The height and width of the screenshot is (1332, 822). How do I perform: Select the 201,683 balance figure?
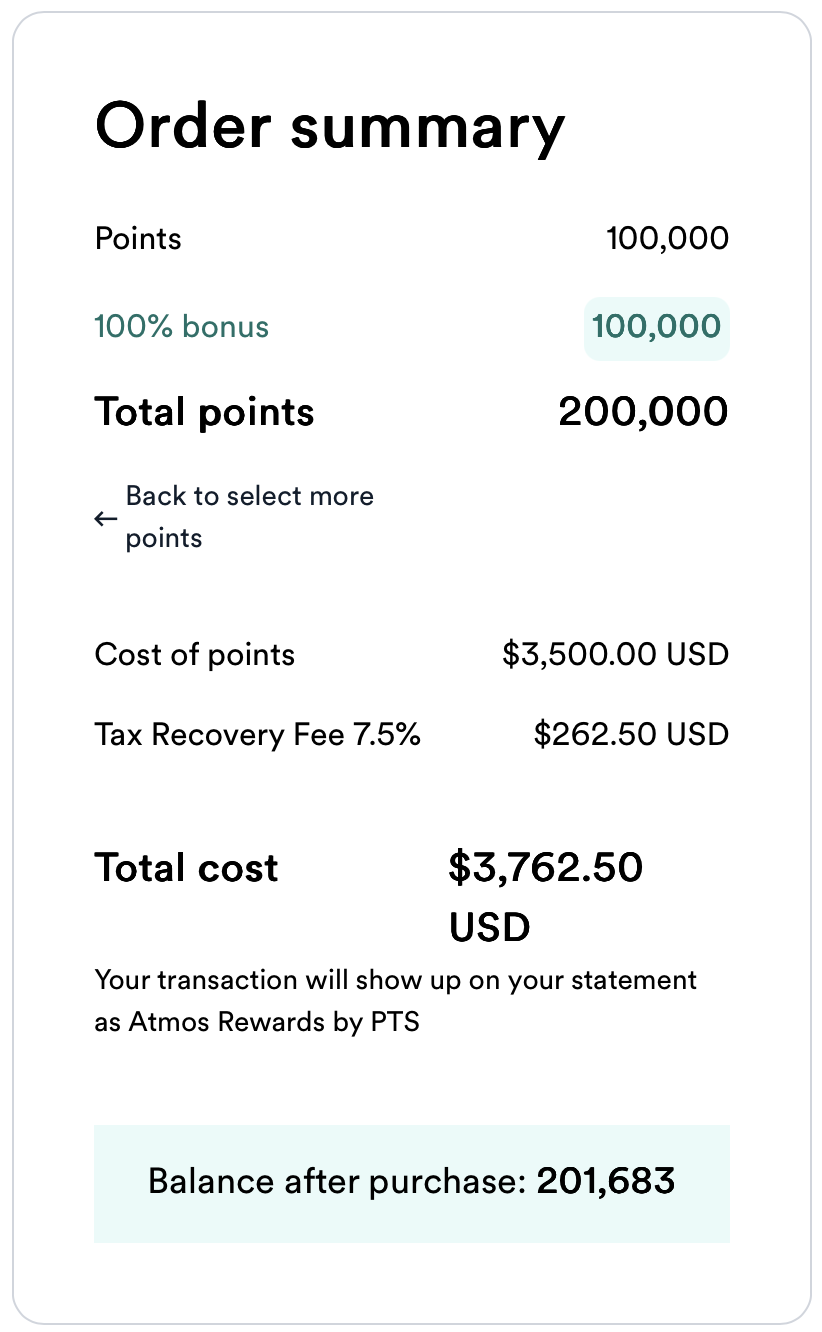pos(608,1182)
